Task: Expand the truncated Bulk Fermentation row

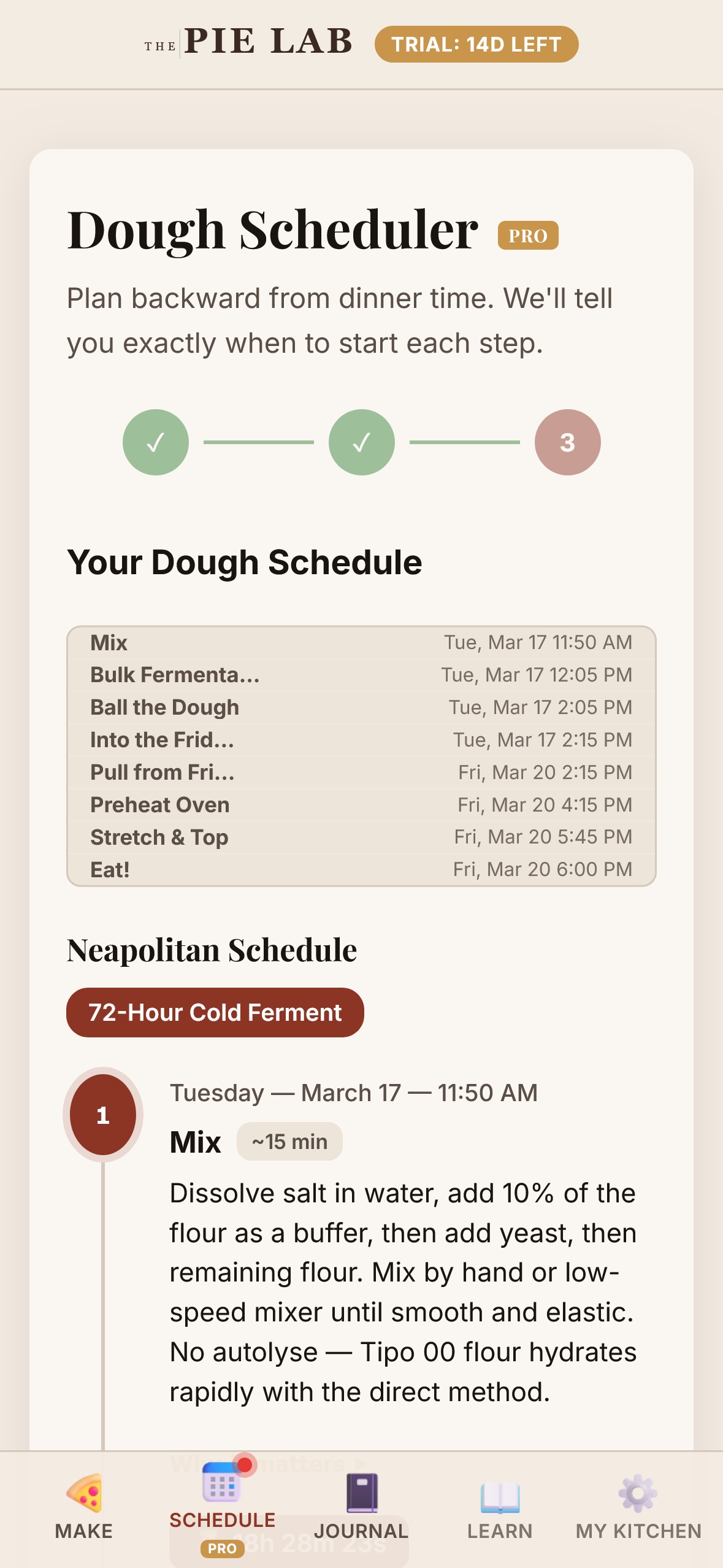Action: [x=361, y=675]
